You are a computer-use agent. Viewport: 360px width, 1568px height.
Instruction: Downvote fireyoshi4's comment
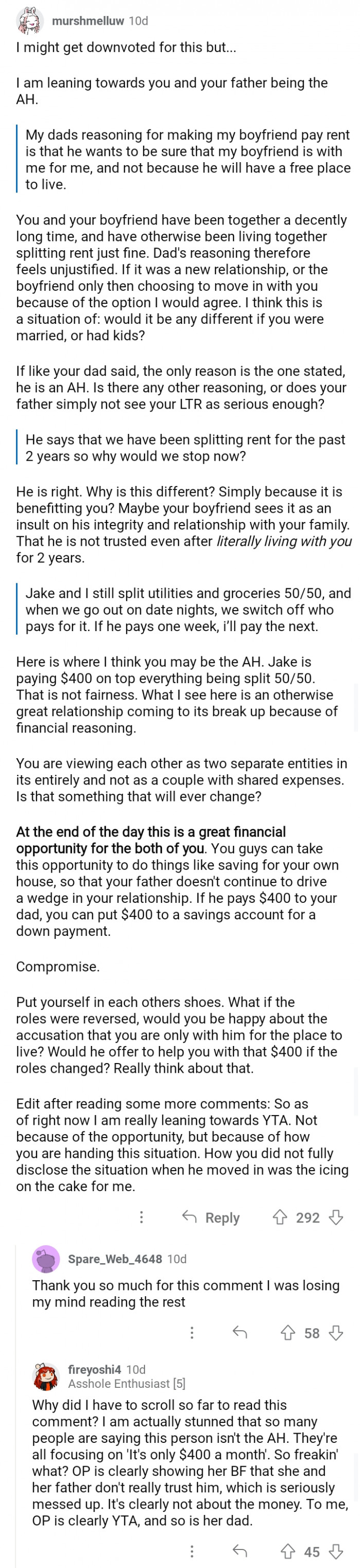336,1552
